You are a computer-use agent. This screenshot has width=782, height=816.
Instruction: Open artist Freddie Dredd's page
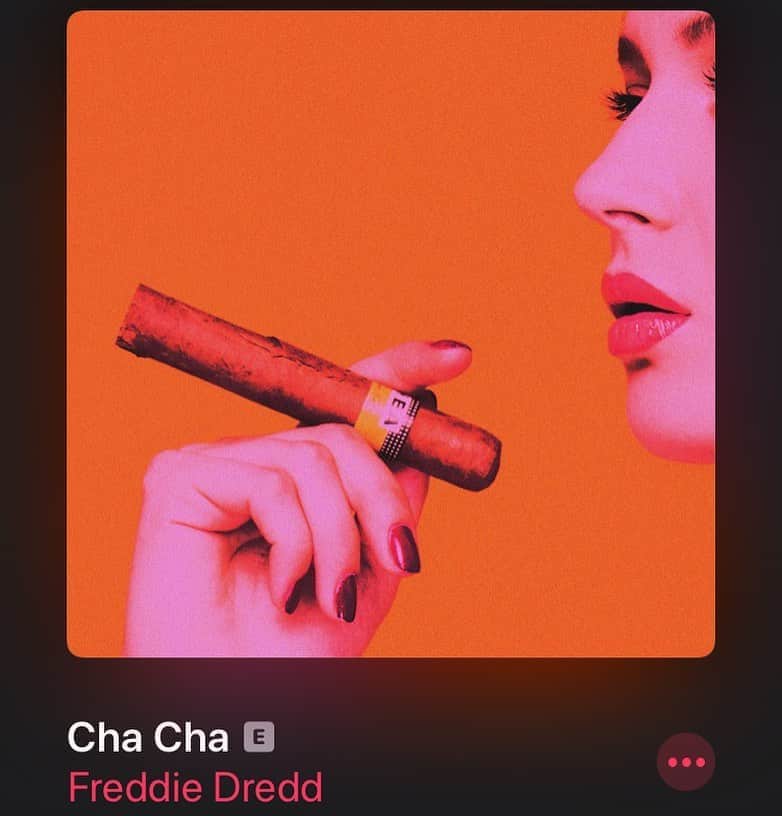(x=195, y=788)
